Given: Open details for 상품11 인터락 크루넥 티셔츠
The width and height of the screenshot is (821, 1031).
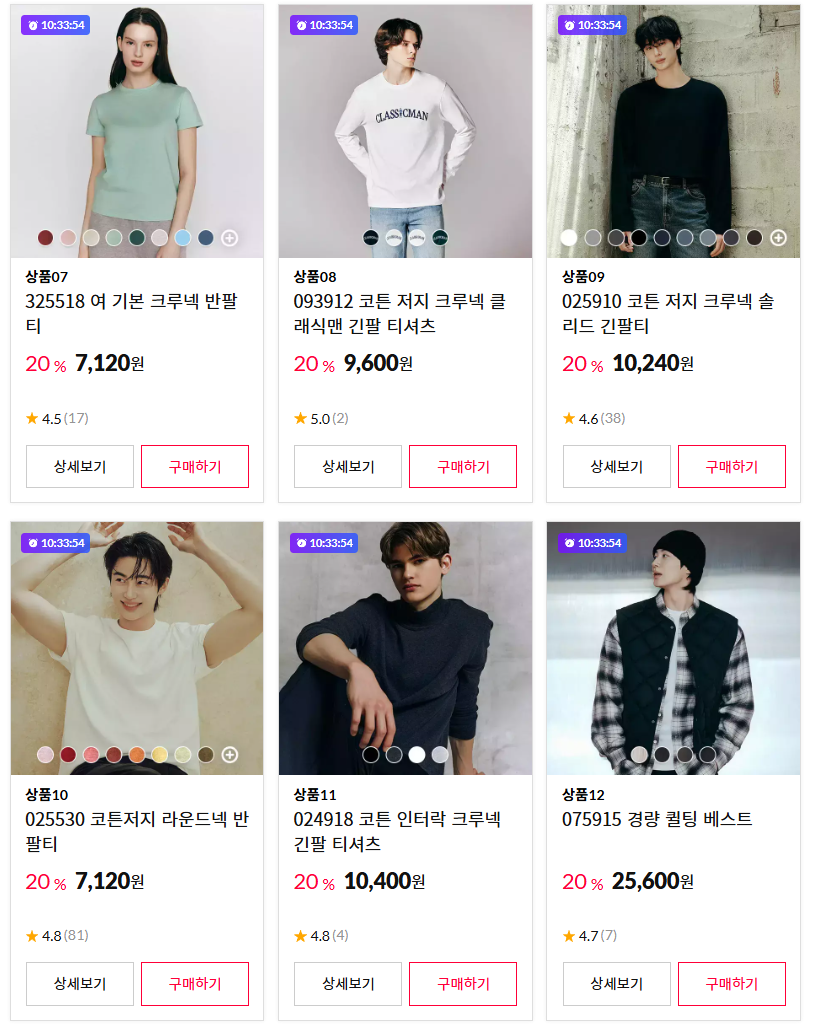Looking at the screenshot, I should point(347,984).
